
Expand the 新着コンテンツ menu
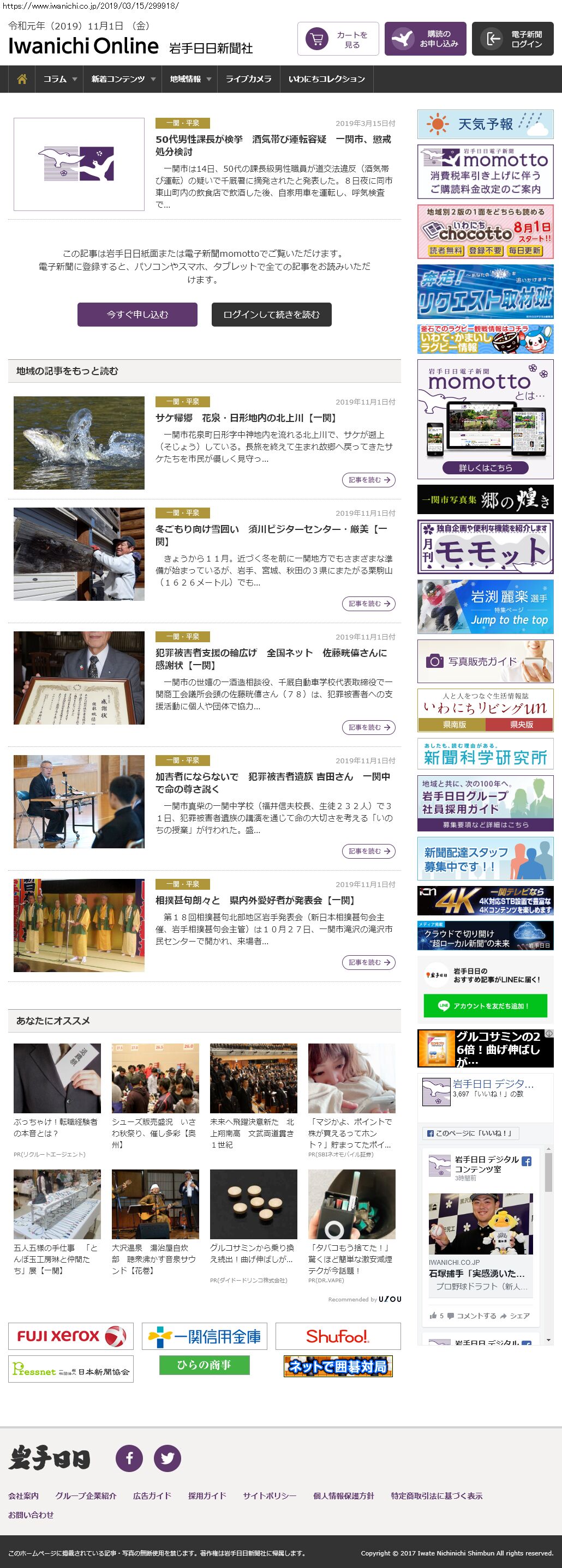(123, 79)
